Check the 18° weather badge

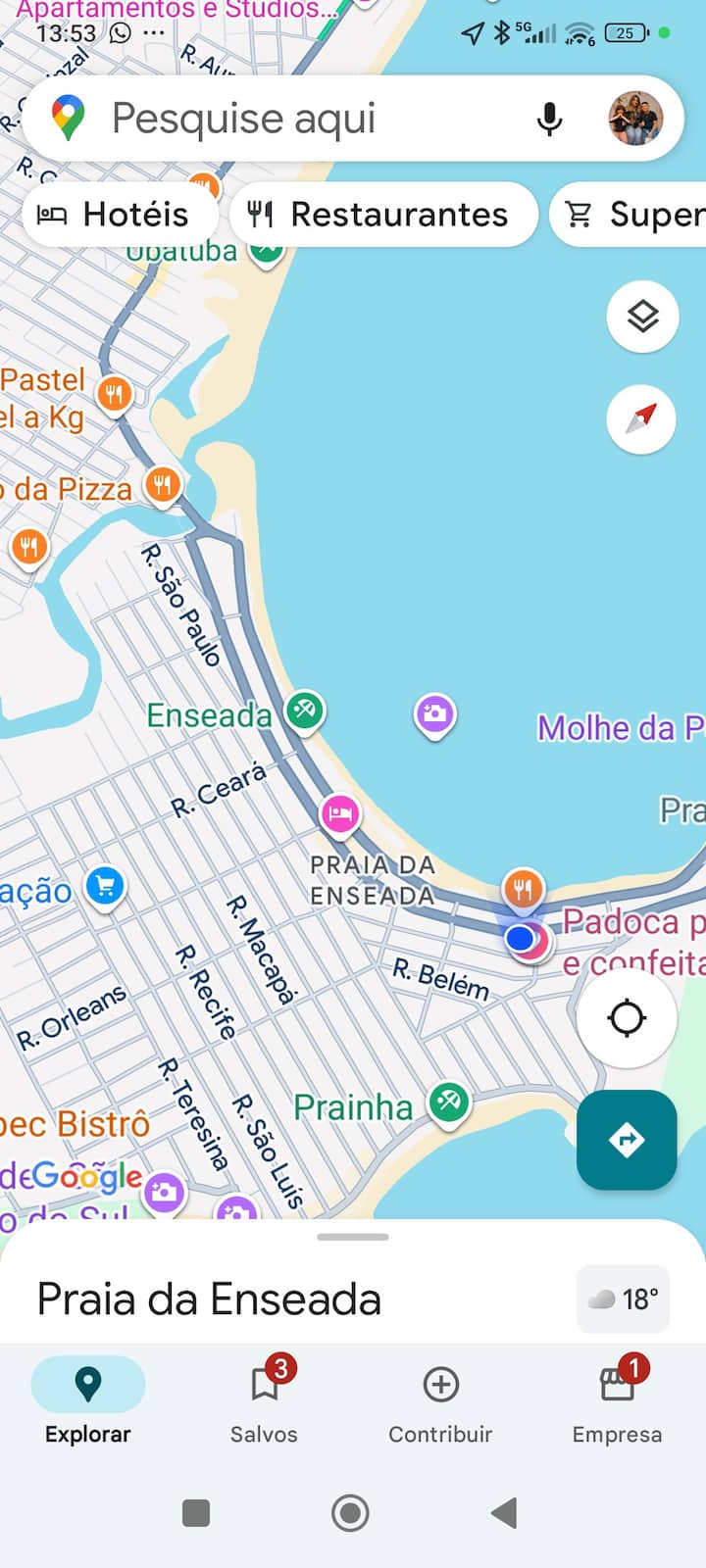click(x=624, y=1299)
